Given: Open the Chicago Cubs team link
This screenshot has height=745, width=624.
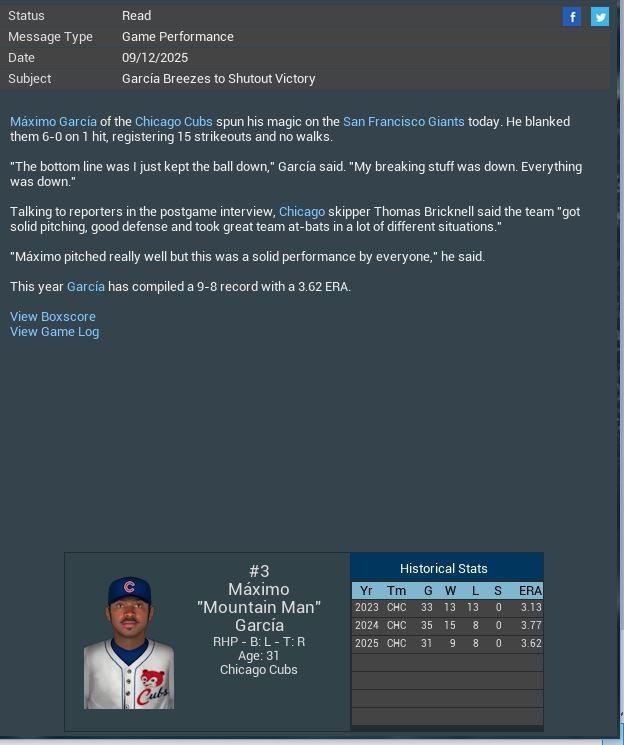Looking at the screenshot, I should (x=173, y=122).
